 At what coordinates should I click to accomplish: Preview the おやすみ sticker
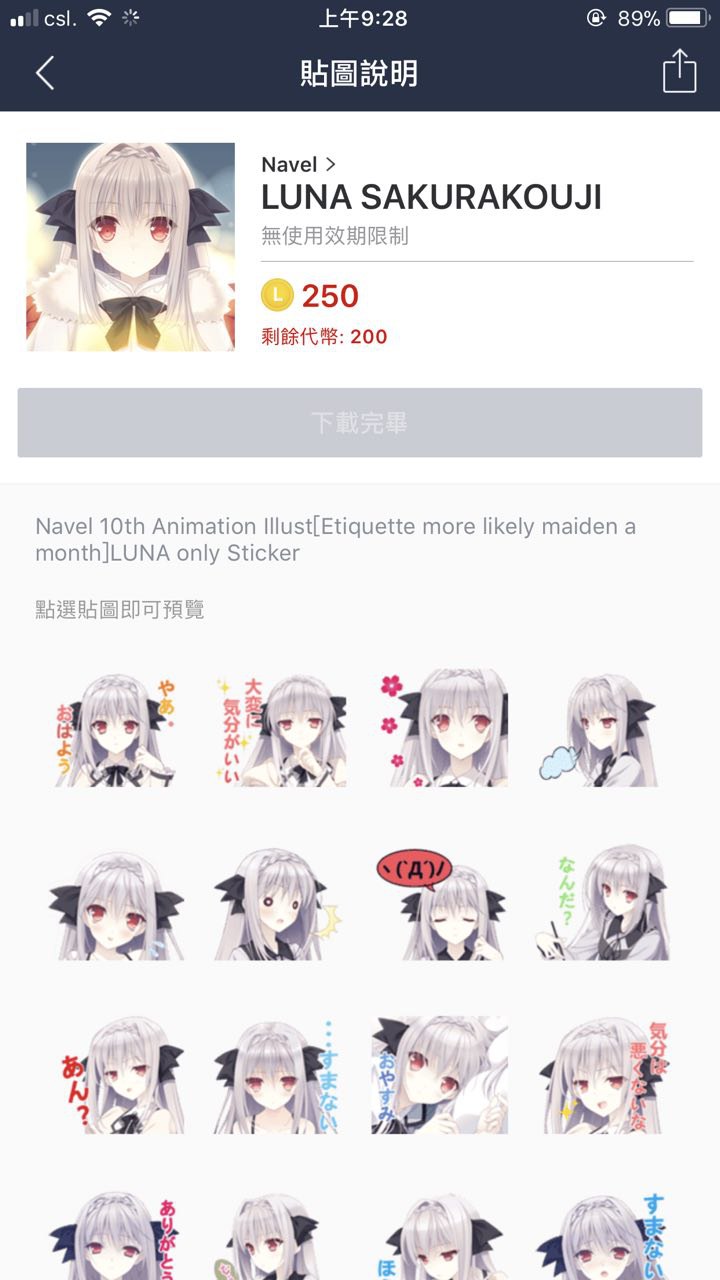pos(441,1076)
